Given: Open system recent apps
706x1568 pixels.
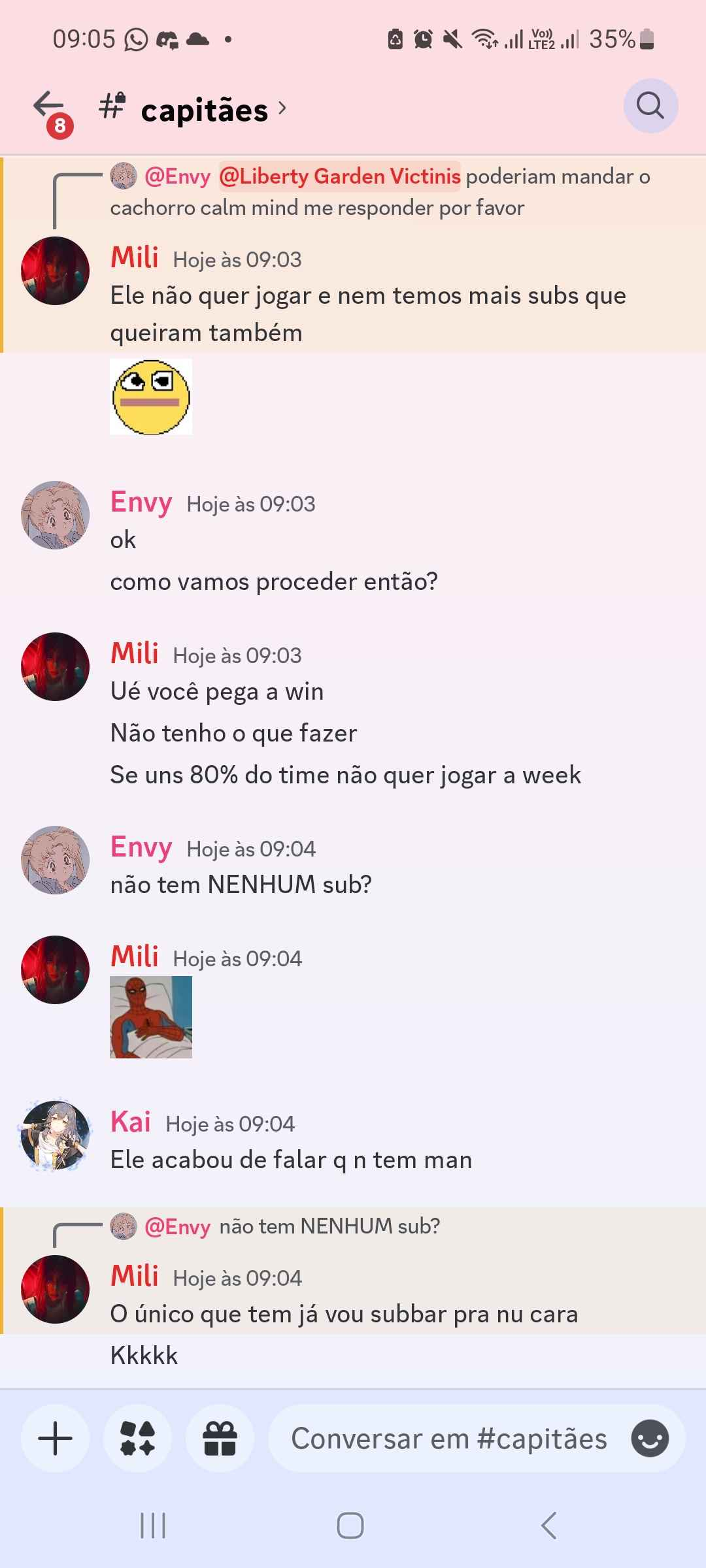Looking at the screenshot, I should [x=153, y=1526].
